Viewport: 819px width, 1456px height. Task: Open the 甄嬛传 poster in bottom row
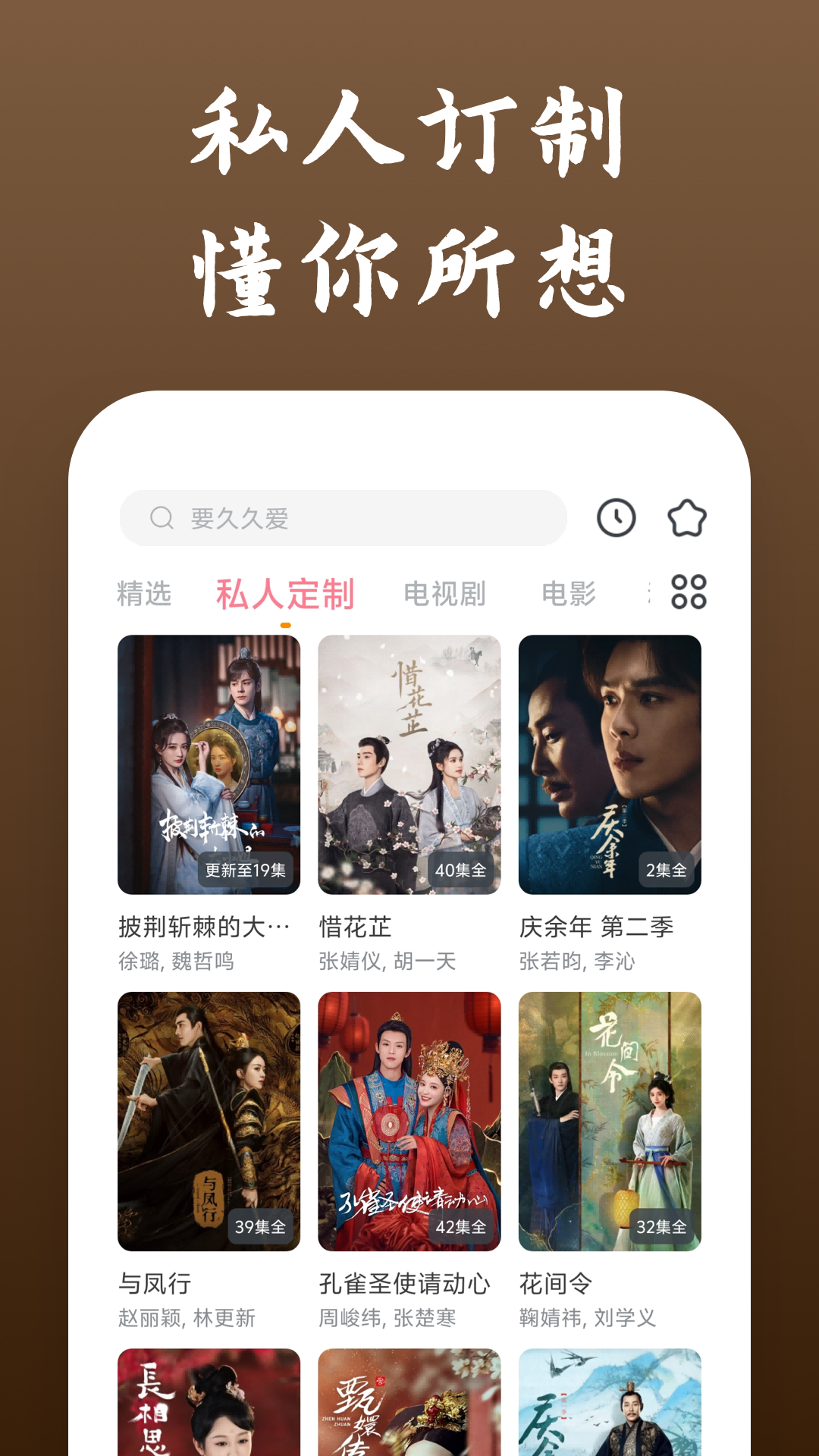pos(409,1410)
